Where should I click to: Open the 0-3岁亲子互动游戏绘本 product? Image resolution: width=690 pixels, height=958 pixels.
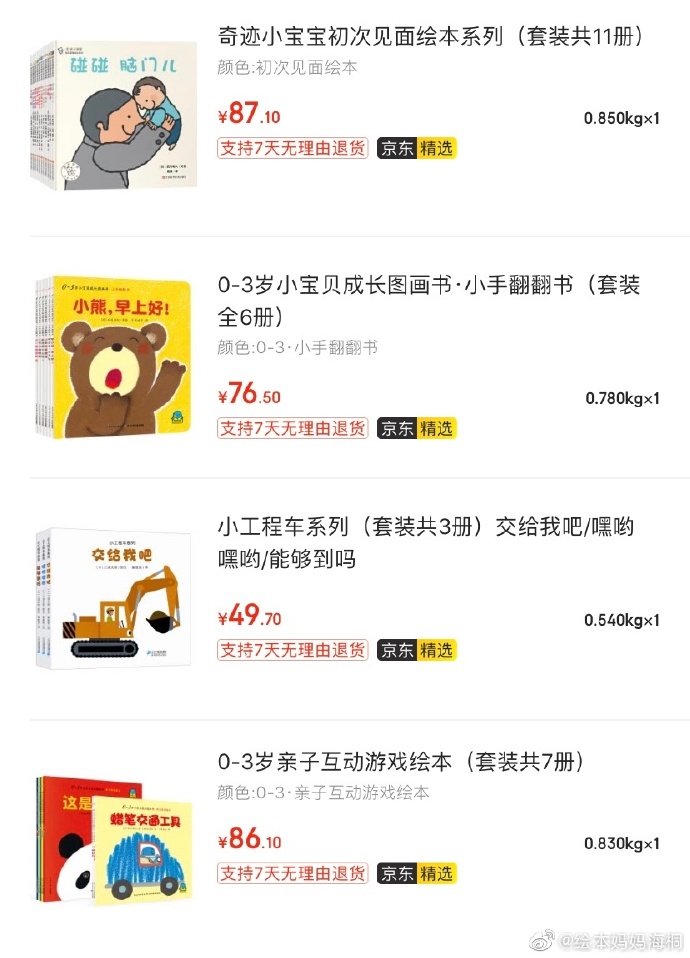point(400,762)
